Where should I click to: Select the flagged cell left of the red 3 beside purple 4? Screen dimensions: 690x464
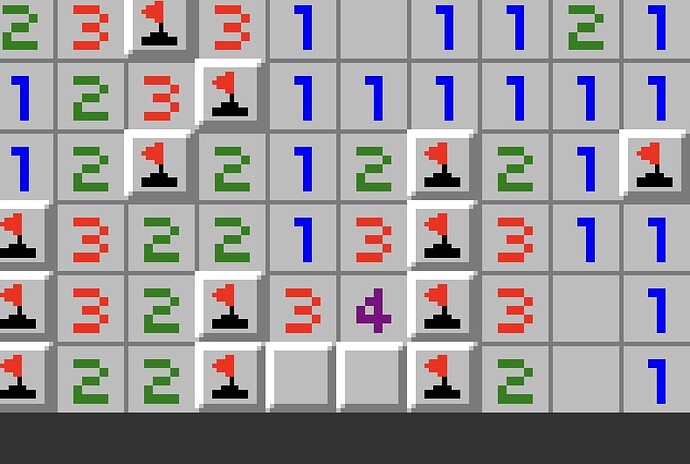pyautogui.click(x=231, y=307)
